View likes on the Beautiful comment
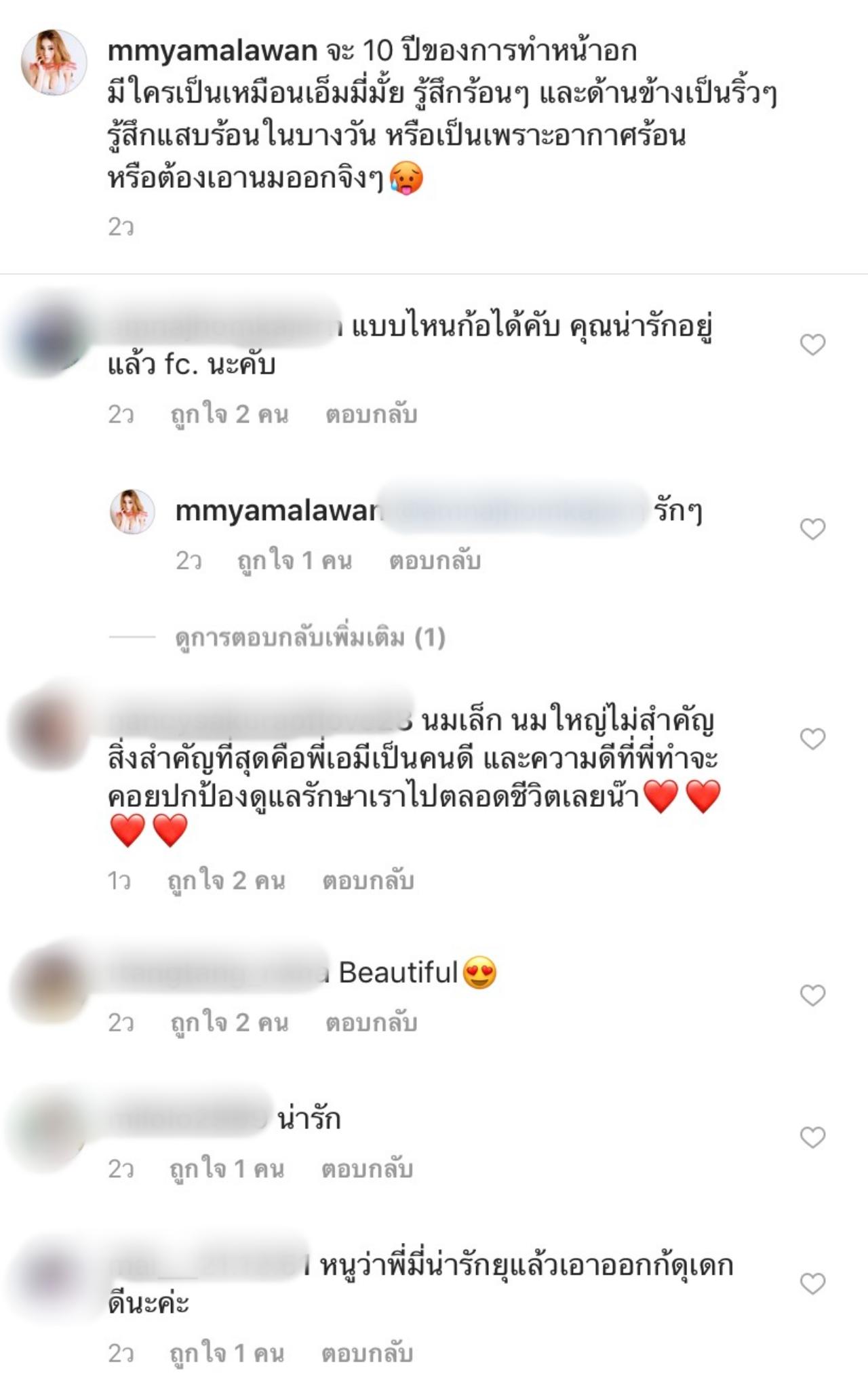868x1399 pixels. (x=229, y=1022)
